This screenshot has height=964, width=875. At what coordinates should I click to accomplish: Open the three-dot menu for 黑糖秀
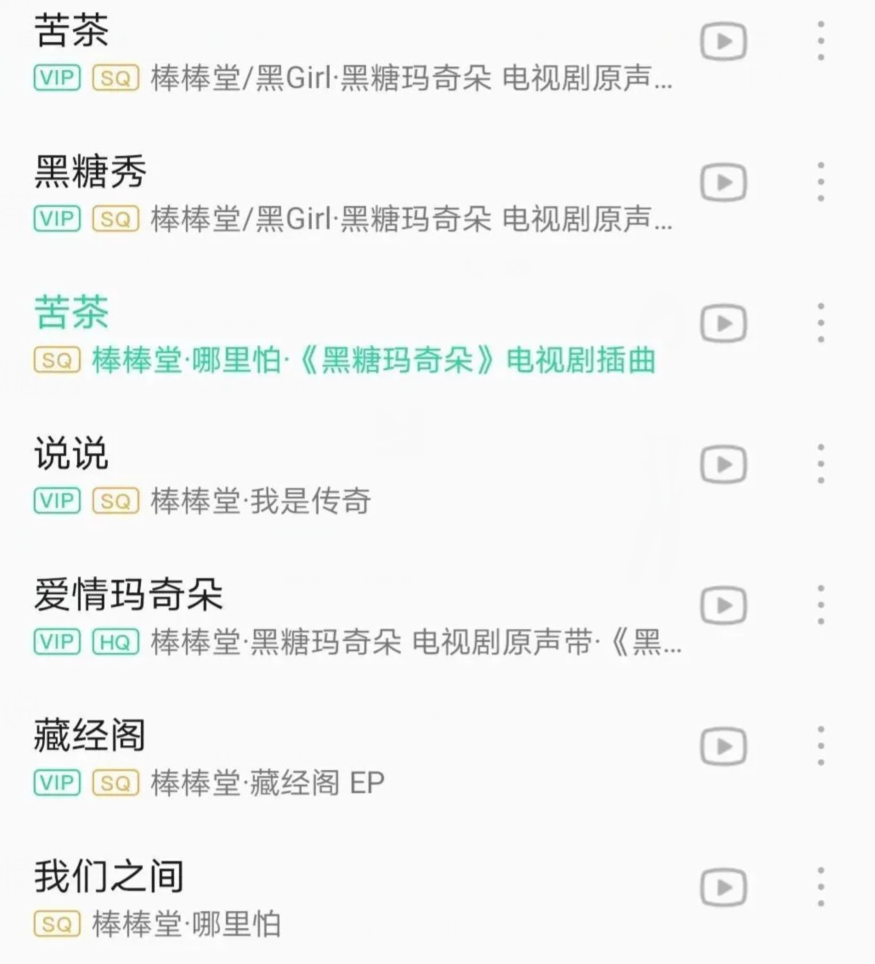point(821,183)
